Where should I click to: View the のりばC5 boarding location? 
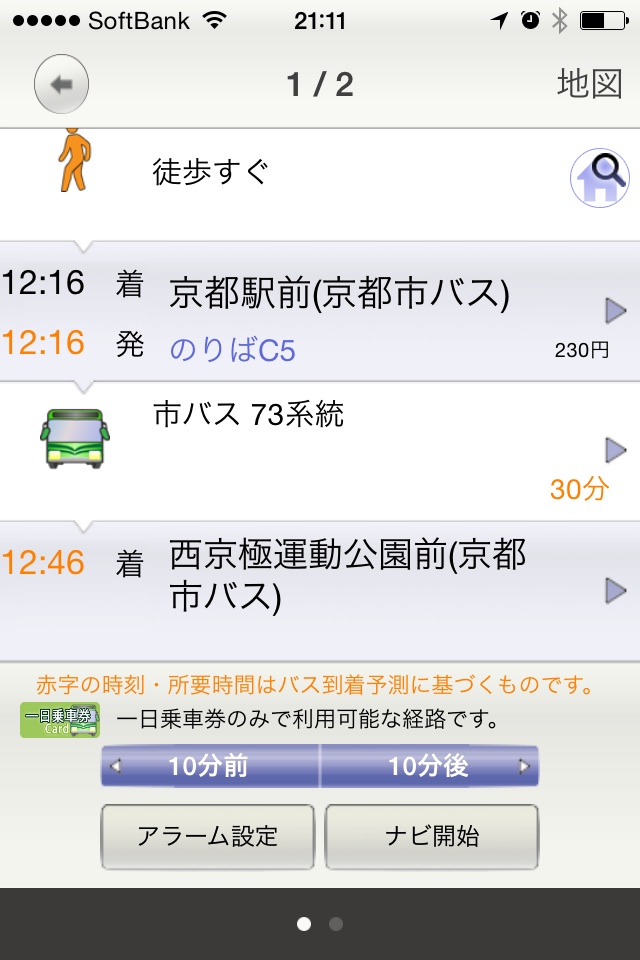[x=232, y=350]
